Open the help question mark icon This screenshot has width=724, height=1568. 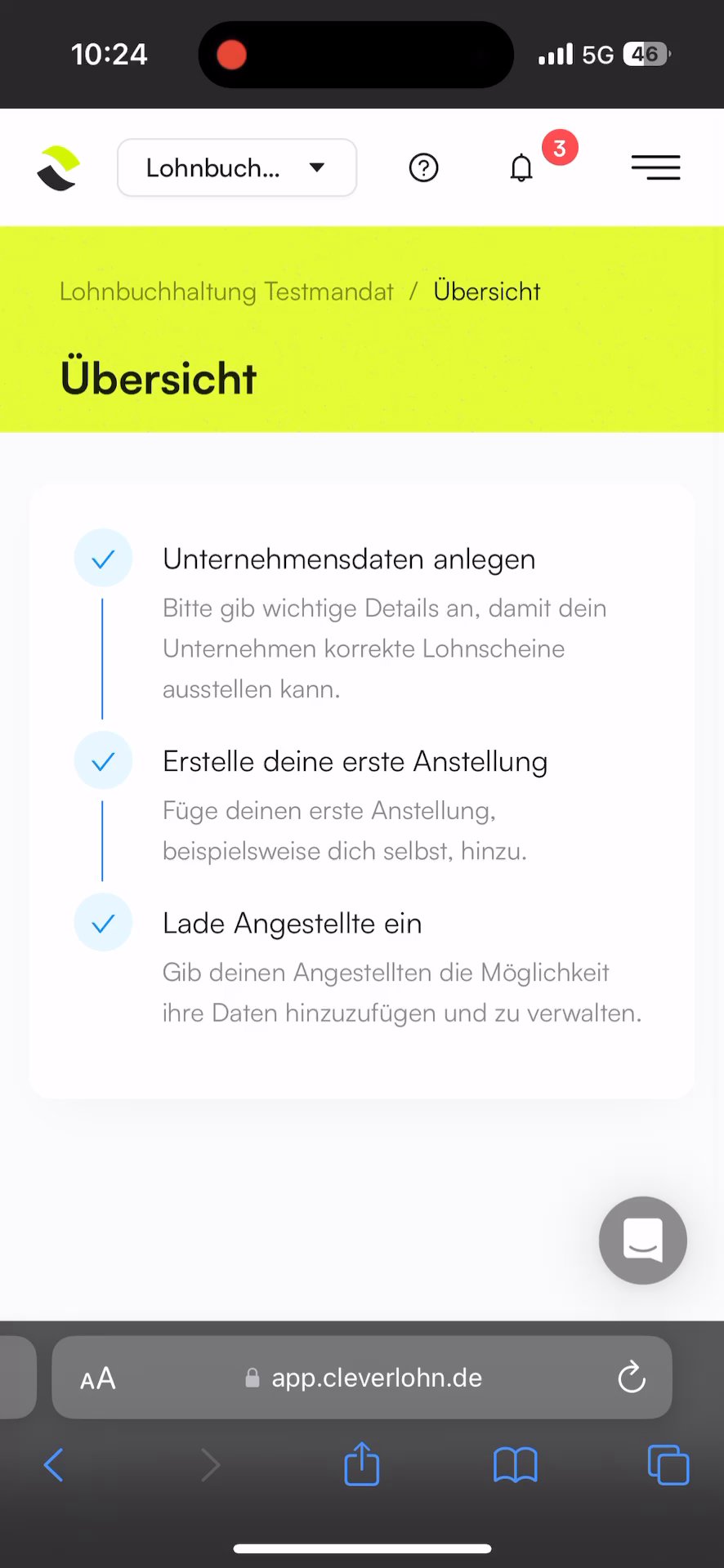pos(423,168)
